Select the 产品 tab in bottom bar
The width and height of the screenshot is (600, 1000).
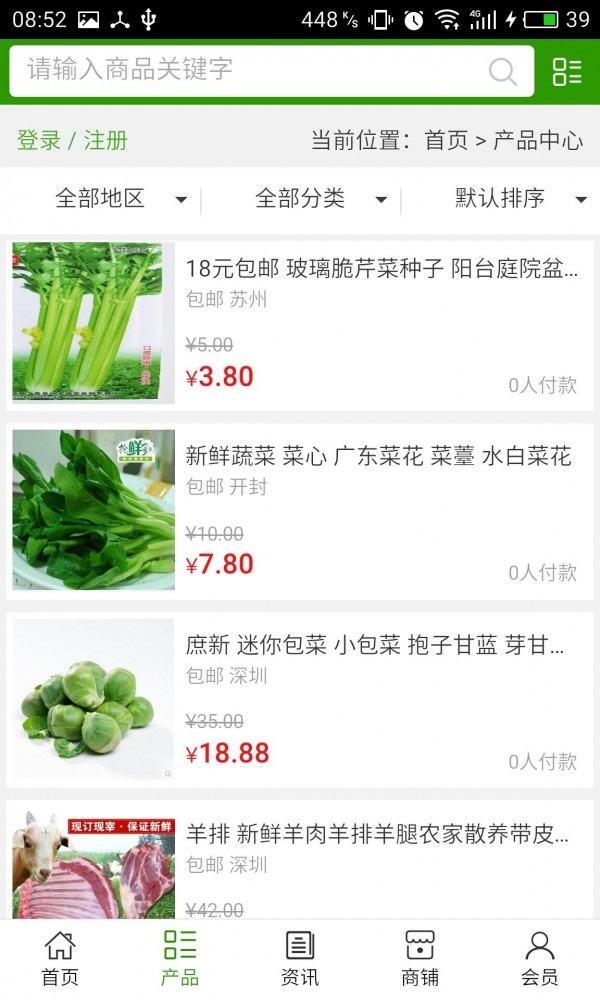(x=180, y=958)
